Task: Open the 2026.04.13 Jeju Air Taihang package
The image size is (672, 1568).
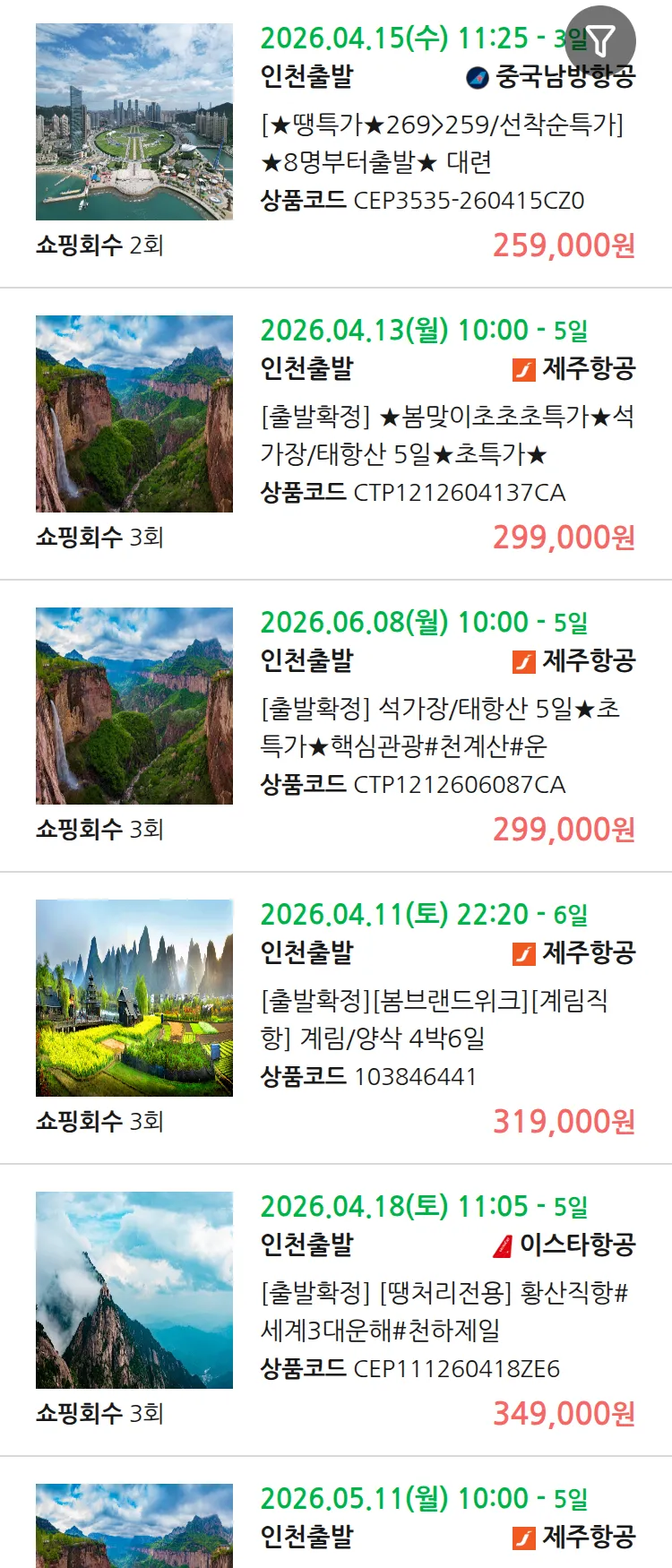Action: pyautogui.click(x=446, y=435)
